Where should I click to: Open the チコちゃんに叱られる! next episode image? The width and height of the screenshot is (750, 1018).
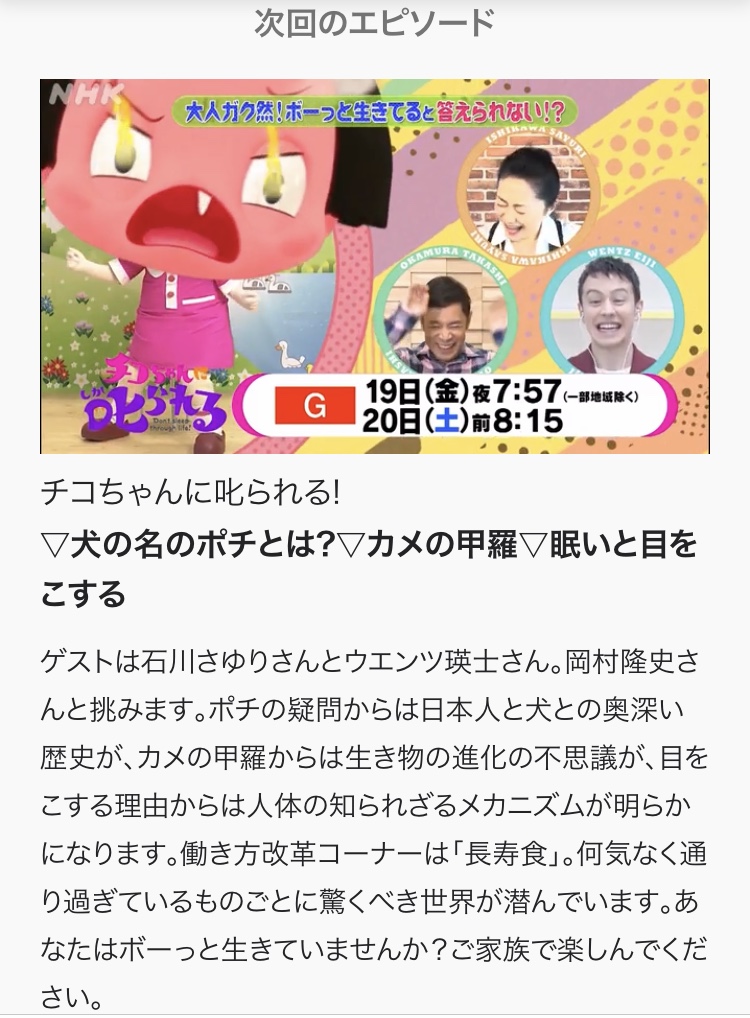[x=374, y=266]
